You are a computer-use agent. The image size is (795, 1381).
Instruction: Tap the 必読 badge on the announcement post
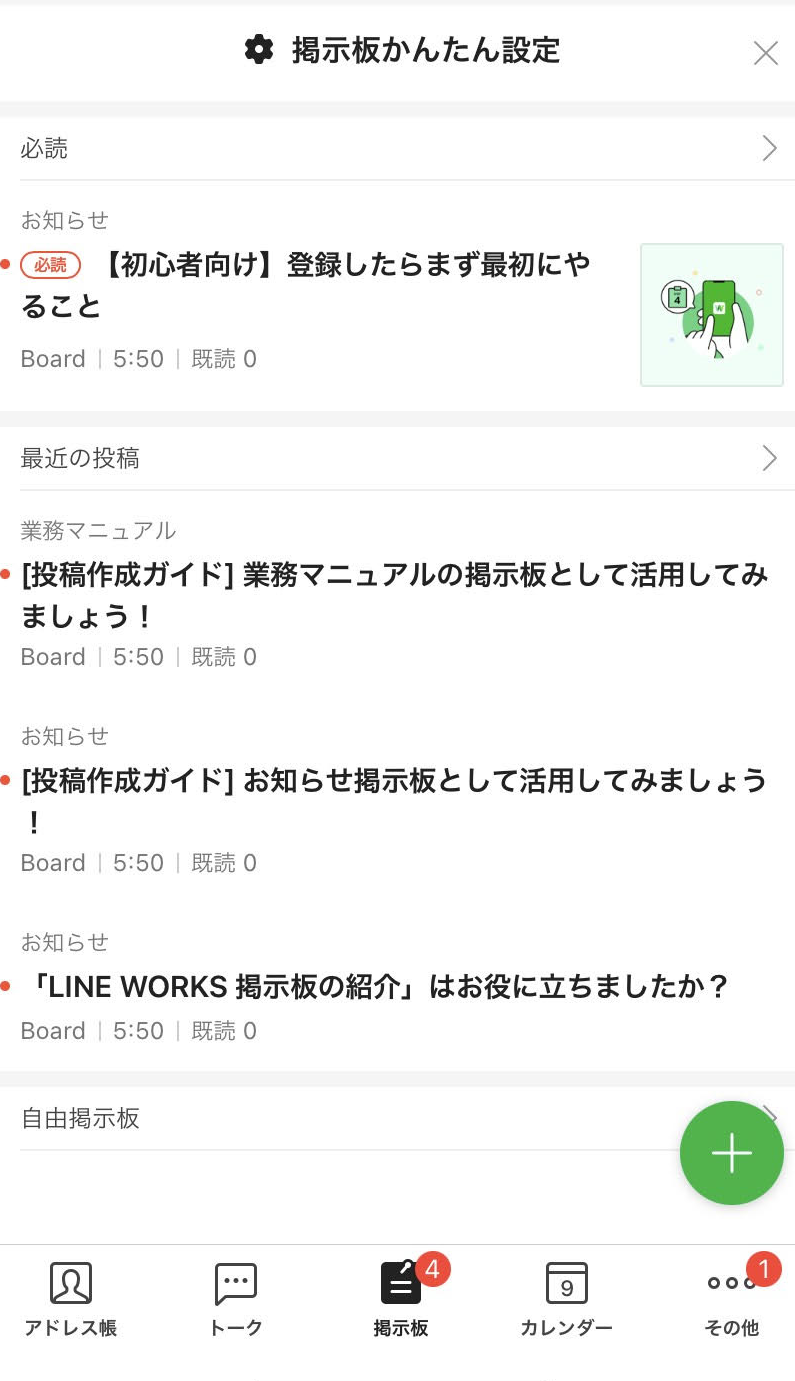pyautogui.click(x=50, y=265)
